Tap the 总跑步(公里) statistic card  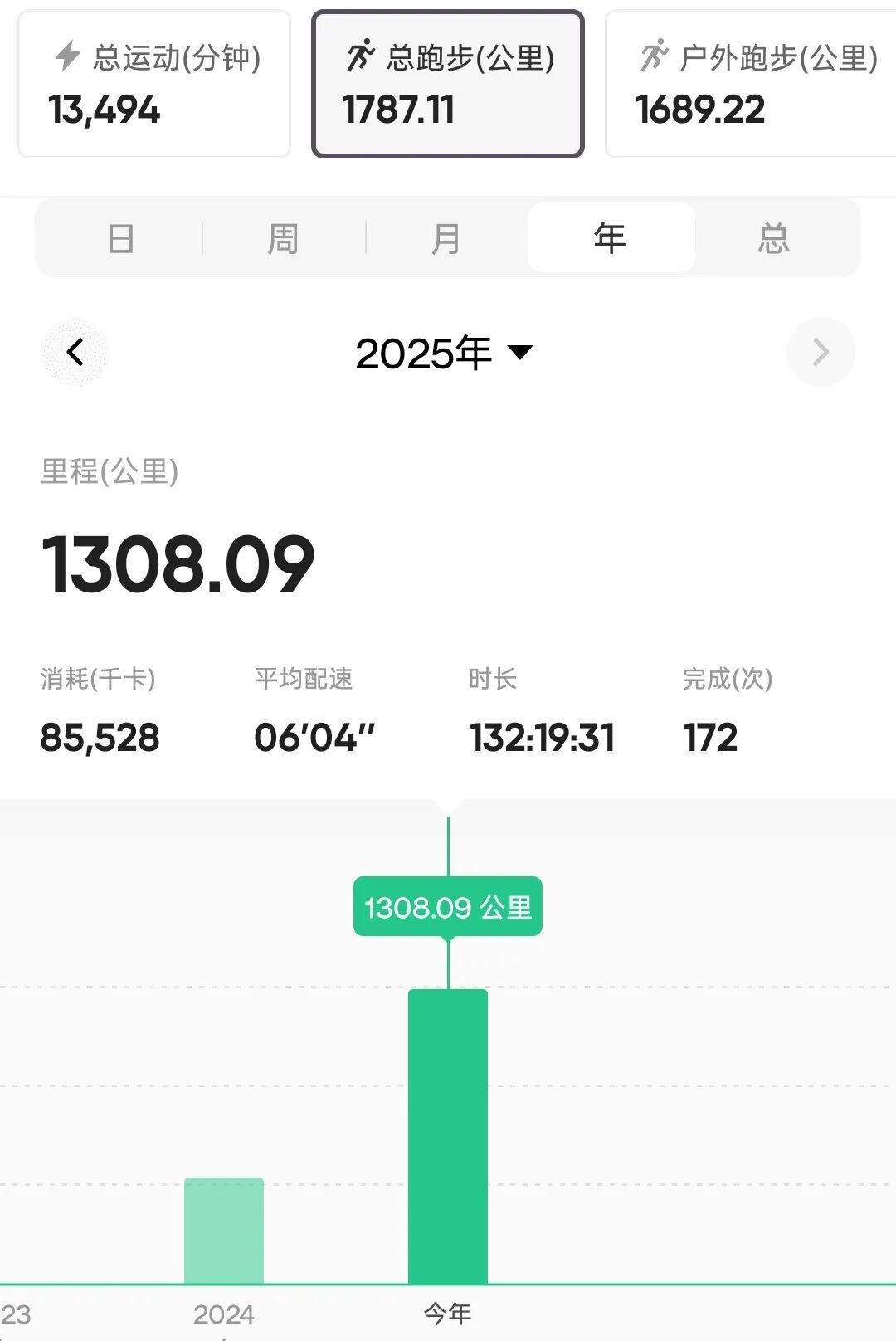pos(448,83)
